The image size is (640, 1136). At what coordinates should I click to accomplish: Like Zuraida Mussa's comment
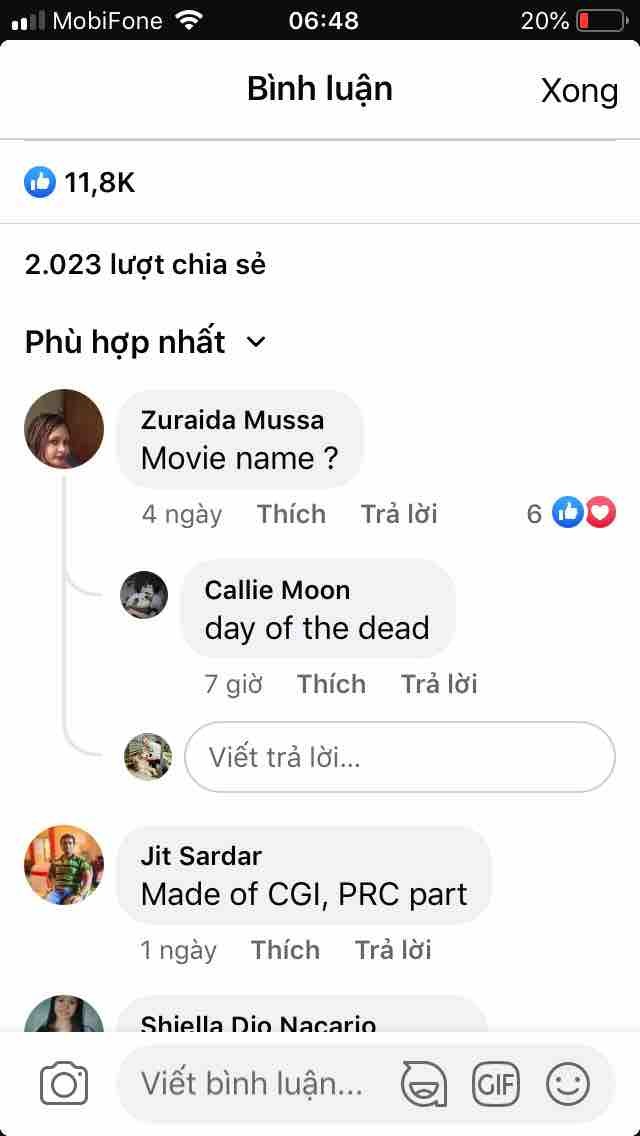[291, 514]
